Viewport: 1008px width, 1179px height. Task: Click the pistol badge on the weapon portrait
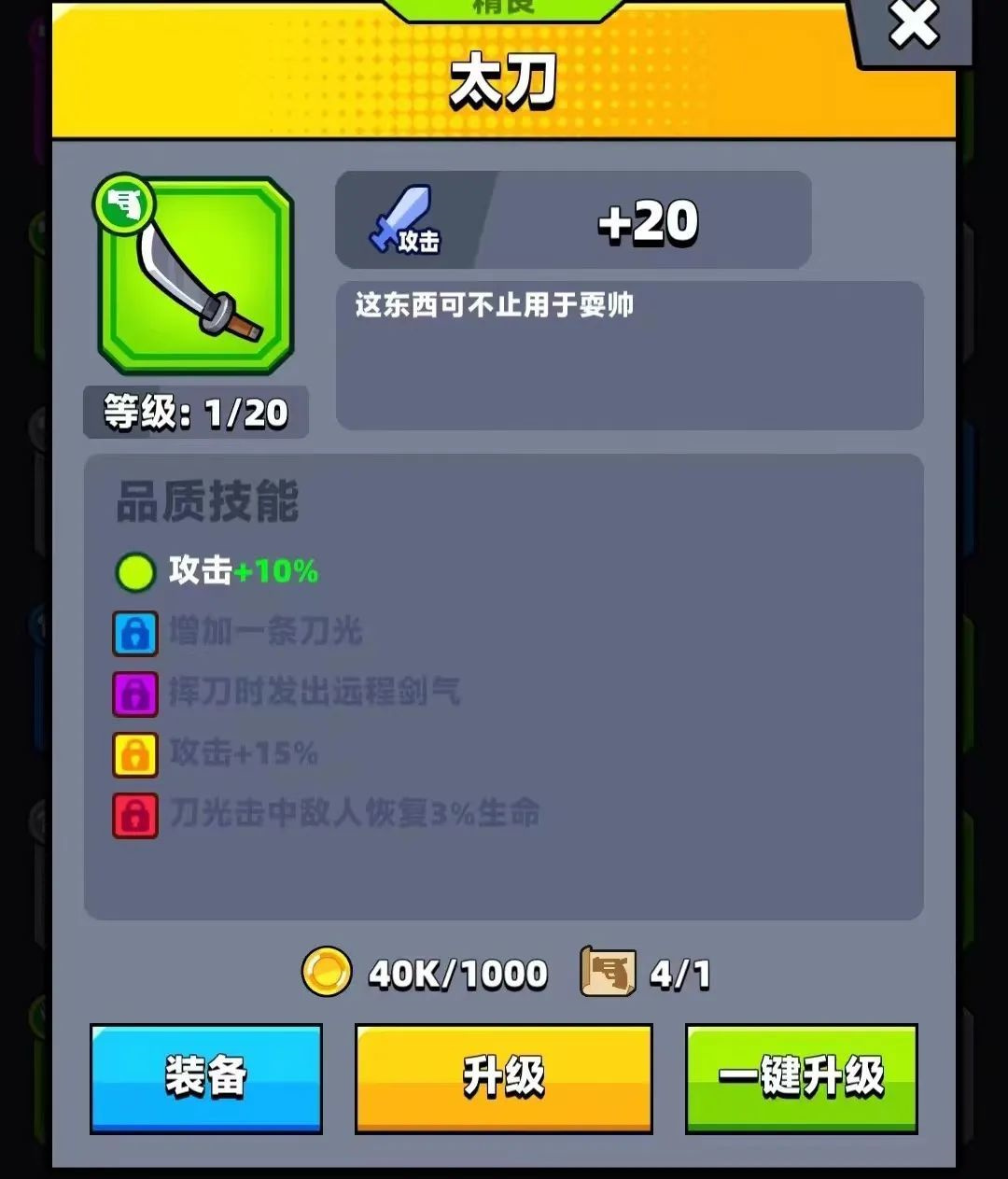coord(124,204)
